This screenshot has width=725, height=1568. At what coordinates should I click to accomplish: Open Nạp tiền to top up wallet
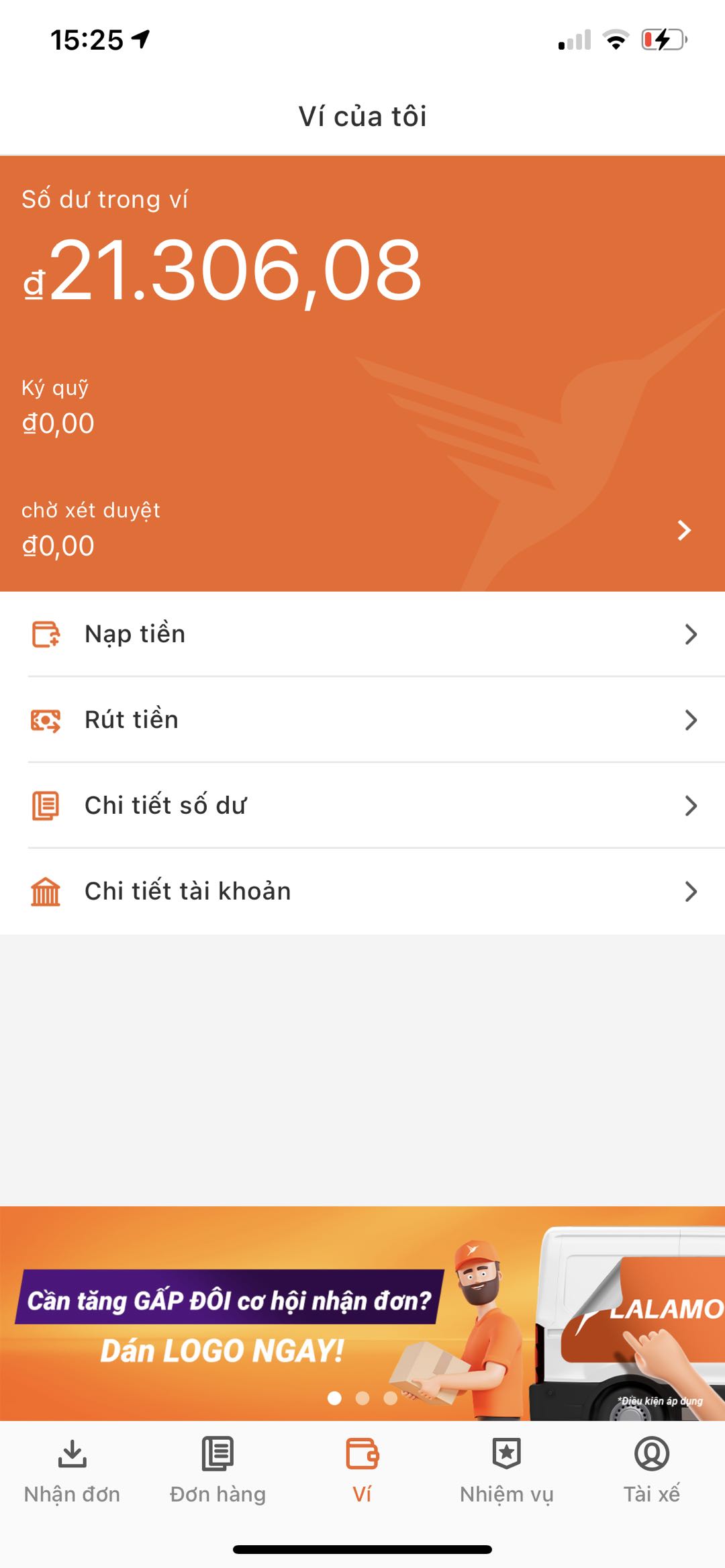[x=362, y=634]
